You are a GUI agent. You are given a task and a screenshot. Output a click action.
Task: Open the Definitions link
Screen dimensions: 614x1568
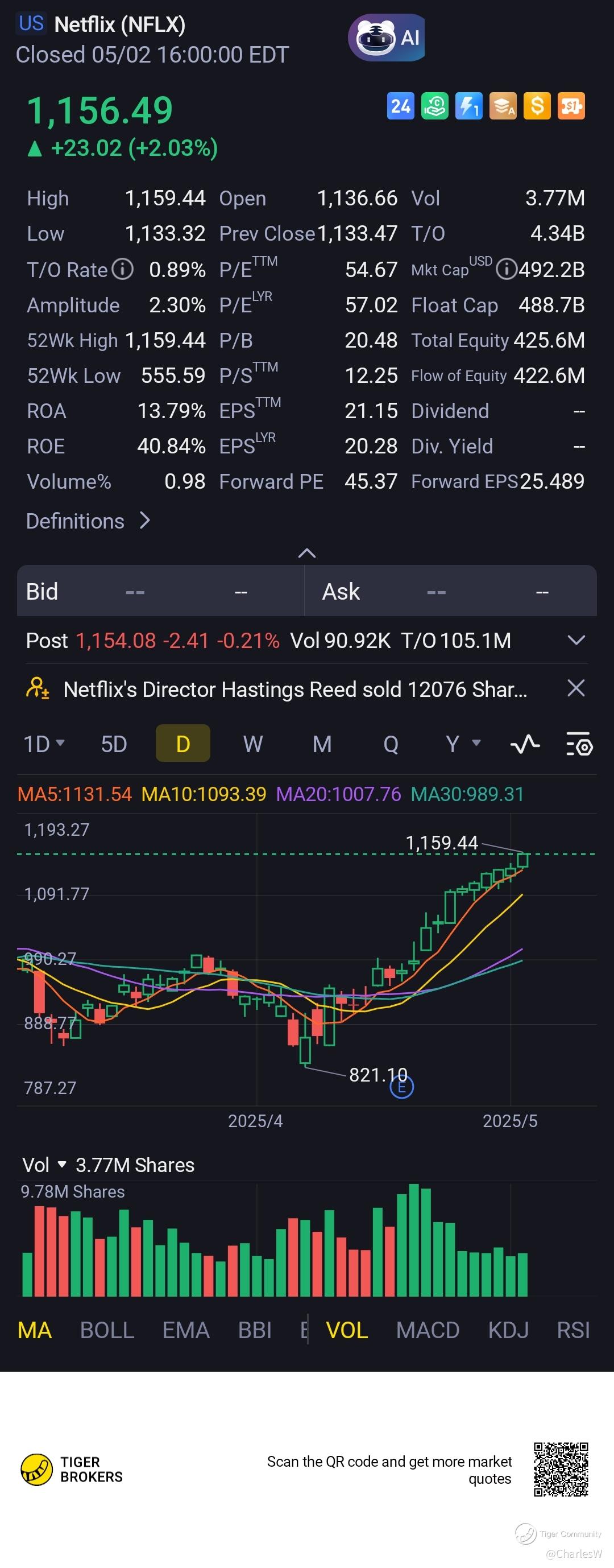coord(88,521)
